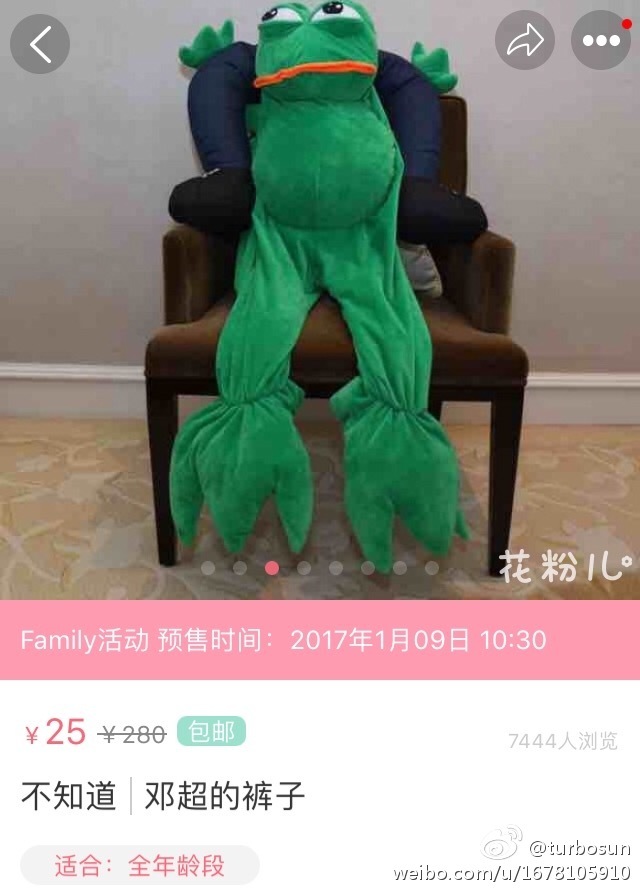Screen dimensions: 640x892
Task: Go back using the arrow button
Action: (x=40, y=44)
